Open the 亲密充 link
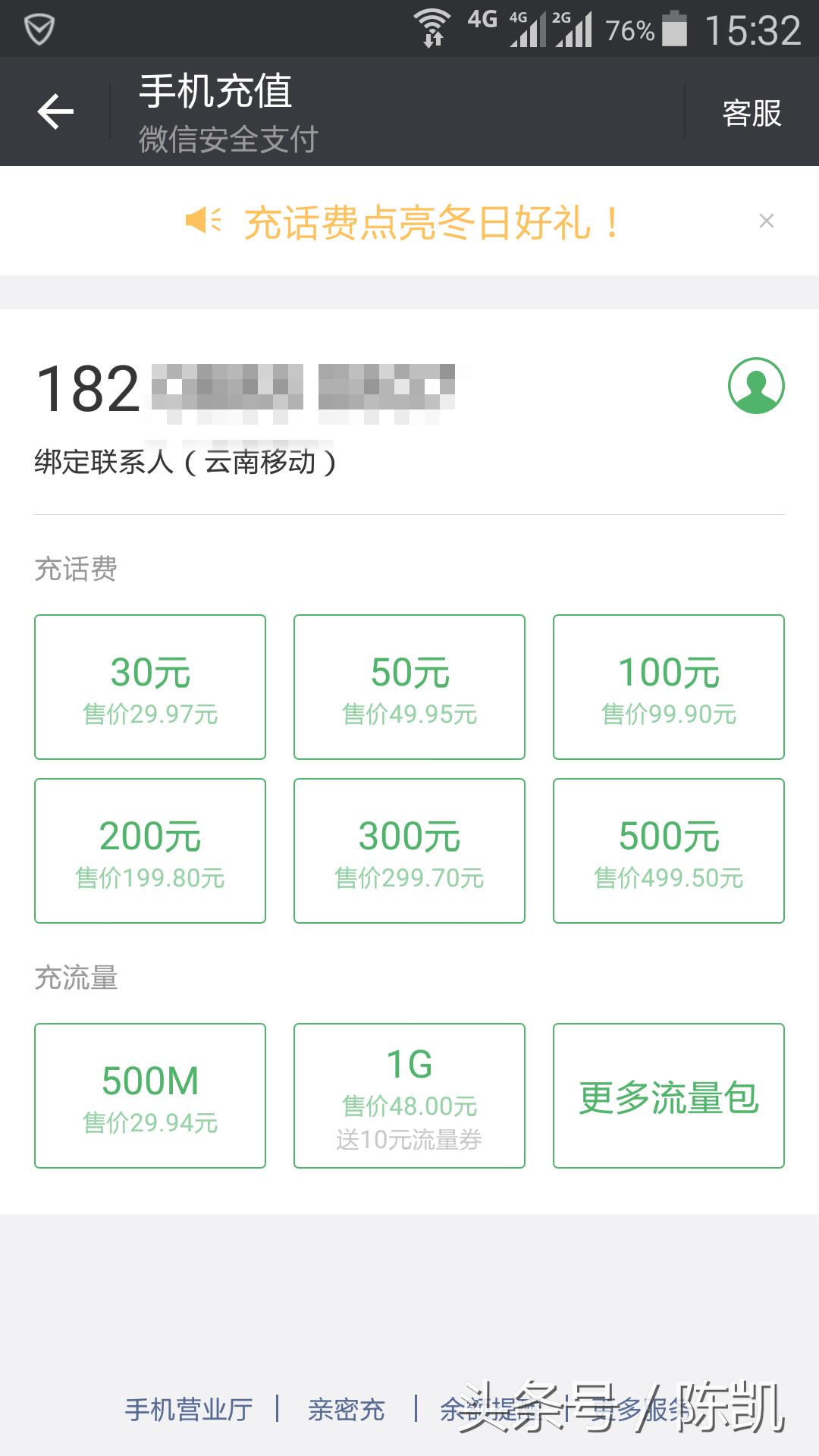This screenshot has height=1456, width=819. tap(346, 1407)
